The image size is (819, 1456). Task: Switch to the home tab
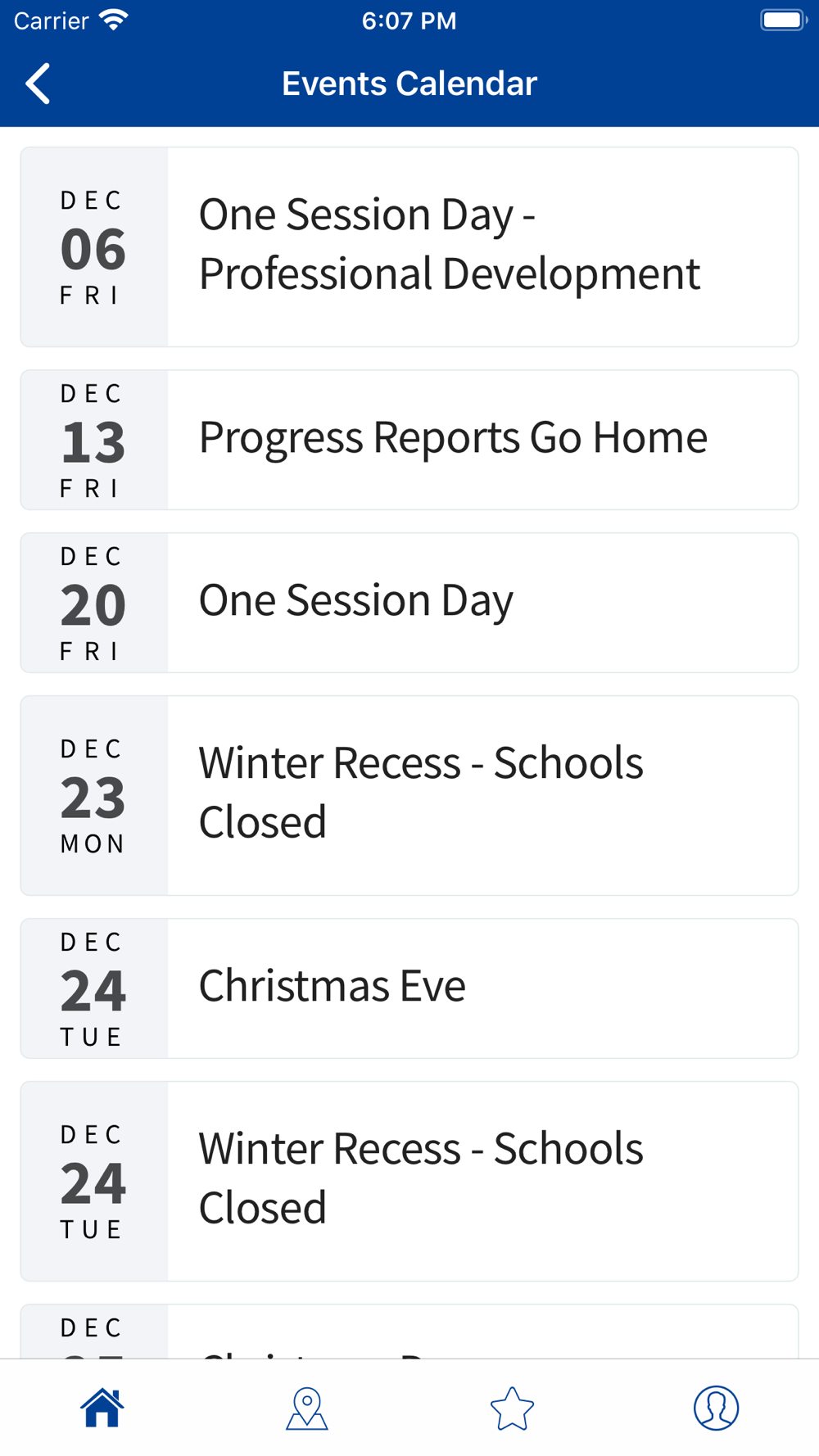(102, 1408)
